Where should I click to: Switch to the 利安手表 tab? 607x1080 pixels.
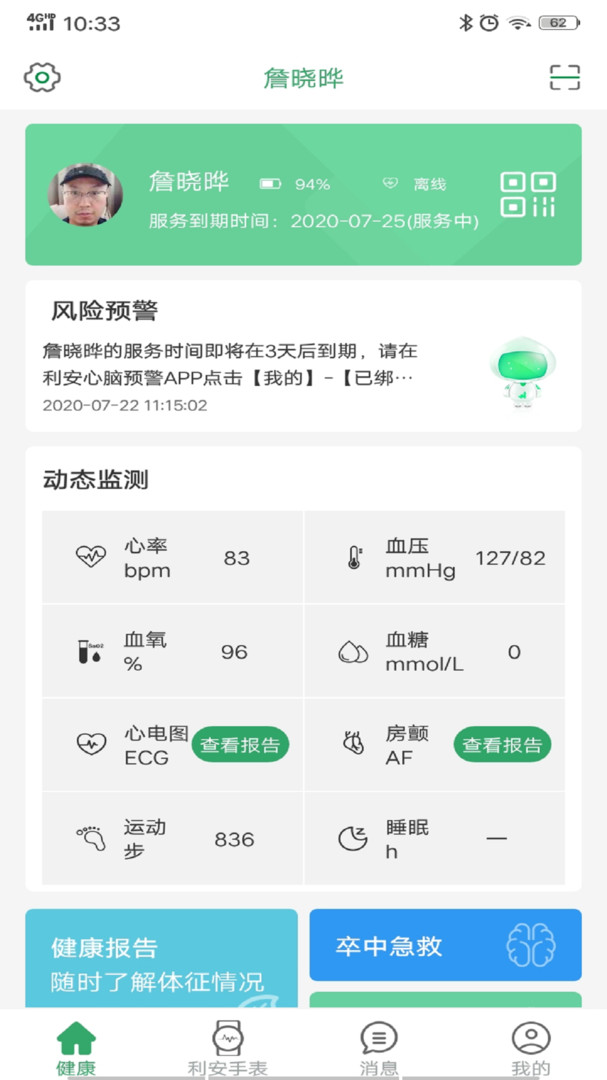pos(228,1048)
